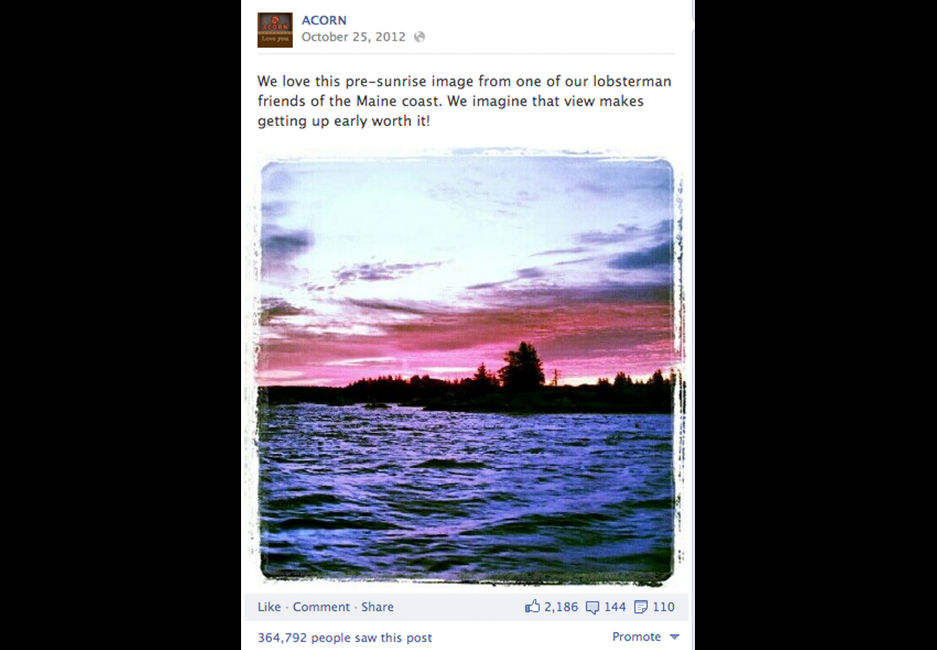
Task: Expand the Promote dropdown
Action: point(646,637)
